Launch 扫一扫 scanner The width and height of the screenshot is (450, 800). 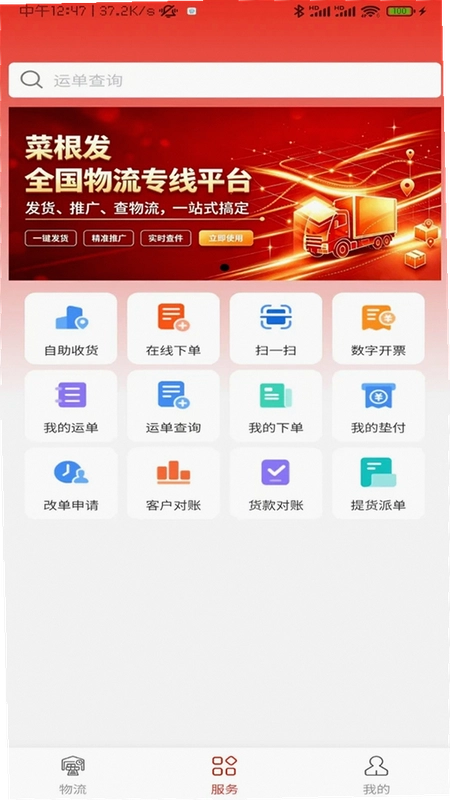[x=276, y=329]
